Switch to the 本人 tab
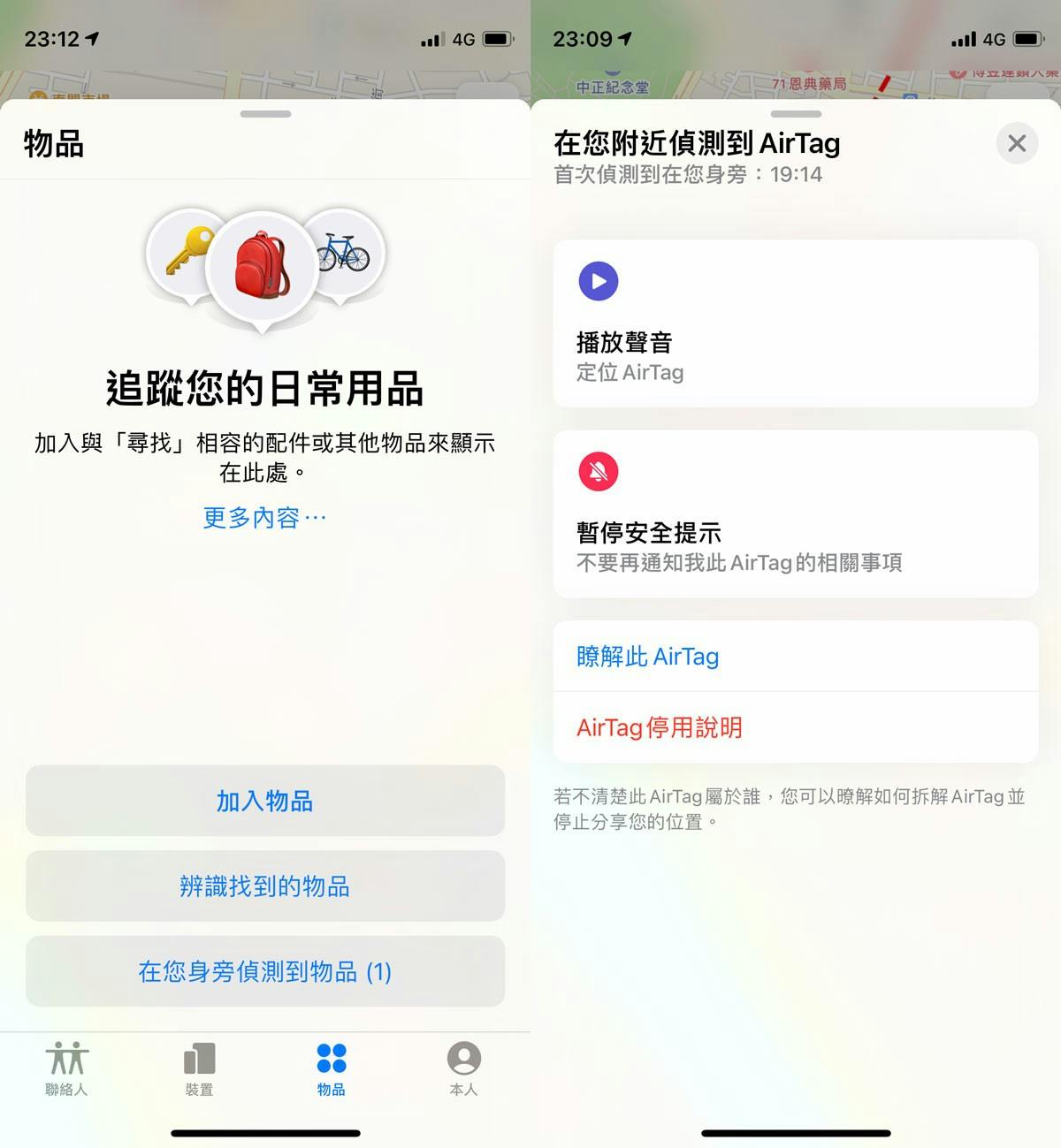This screenshot has width=1061, height=1148. pos(463,1068)
